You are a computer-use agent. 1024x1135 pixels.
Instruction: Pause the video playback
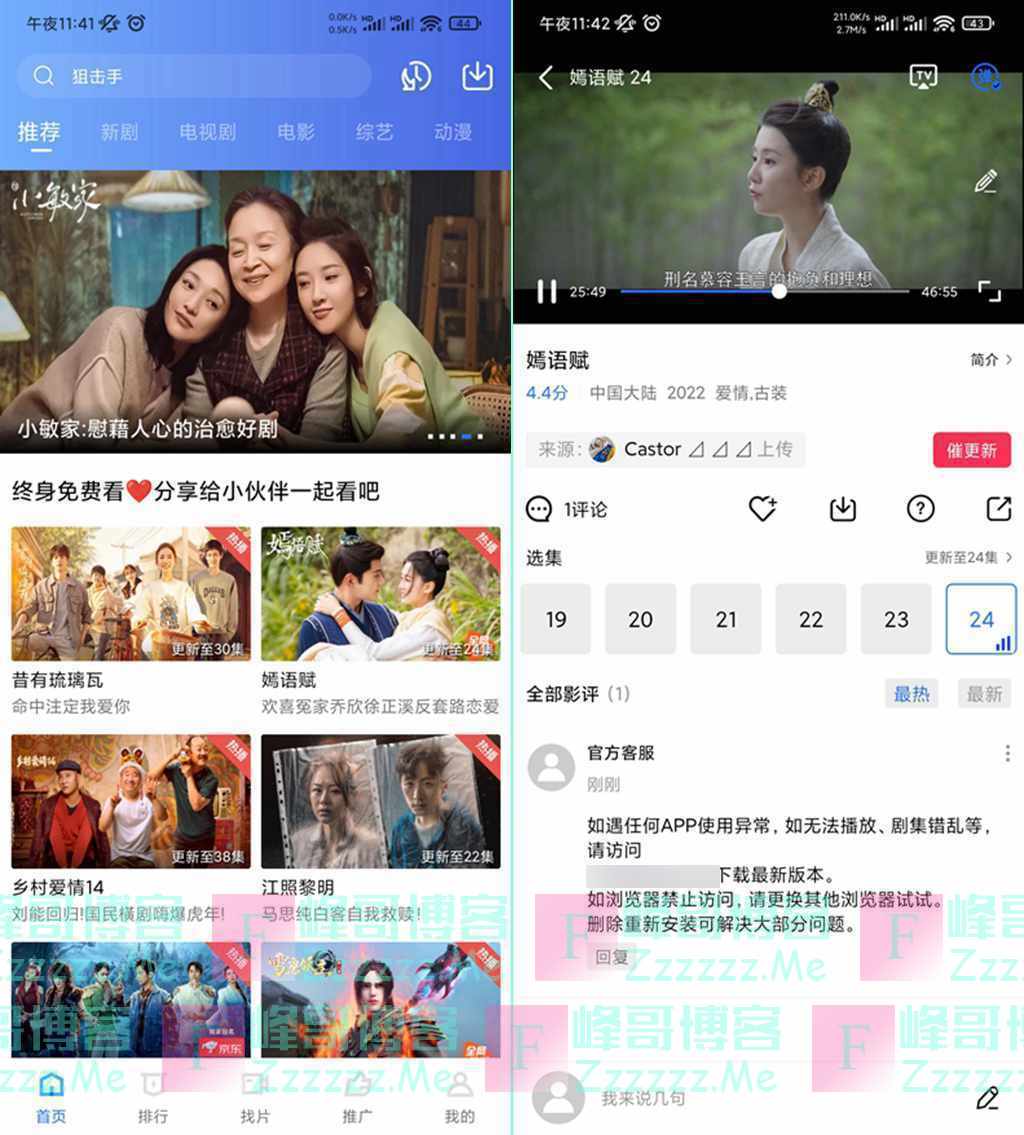pos(547,292)
